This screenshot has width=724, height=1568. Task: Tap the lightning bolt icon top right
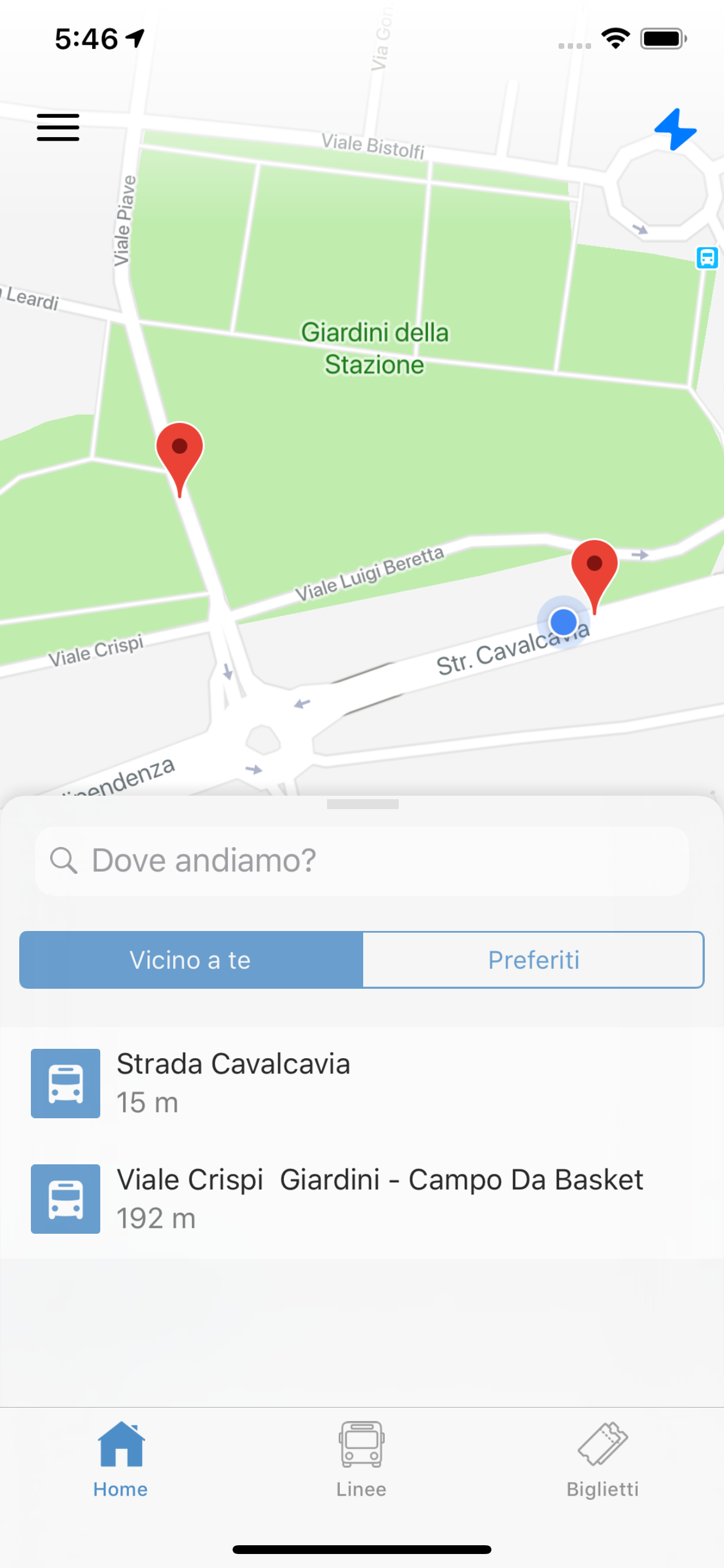click(x=676, y=129)
